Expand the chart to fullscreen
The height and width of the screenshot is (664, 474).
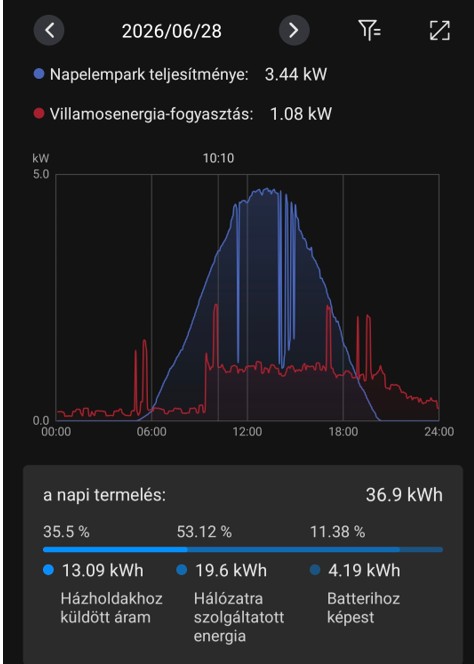[x=440, y=30]
